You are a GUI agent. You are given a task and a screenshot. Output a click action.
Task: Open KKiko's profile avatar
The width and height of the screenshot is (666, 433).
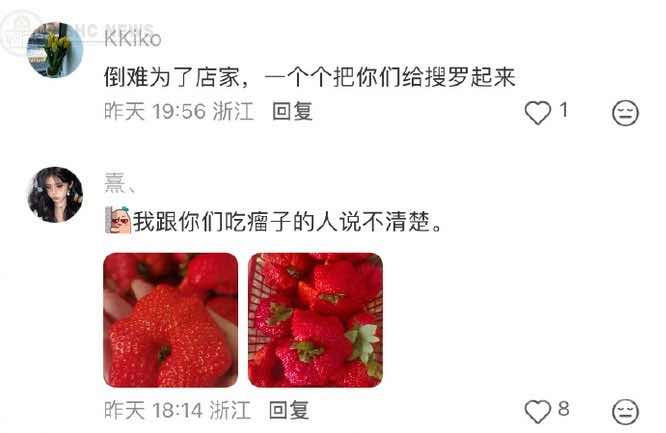(54, 50)
